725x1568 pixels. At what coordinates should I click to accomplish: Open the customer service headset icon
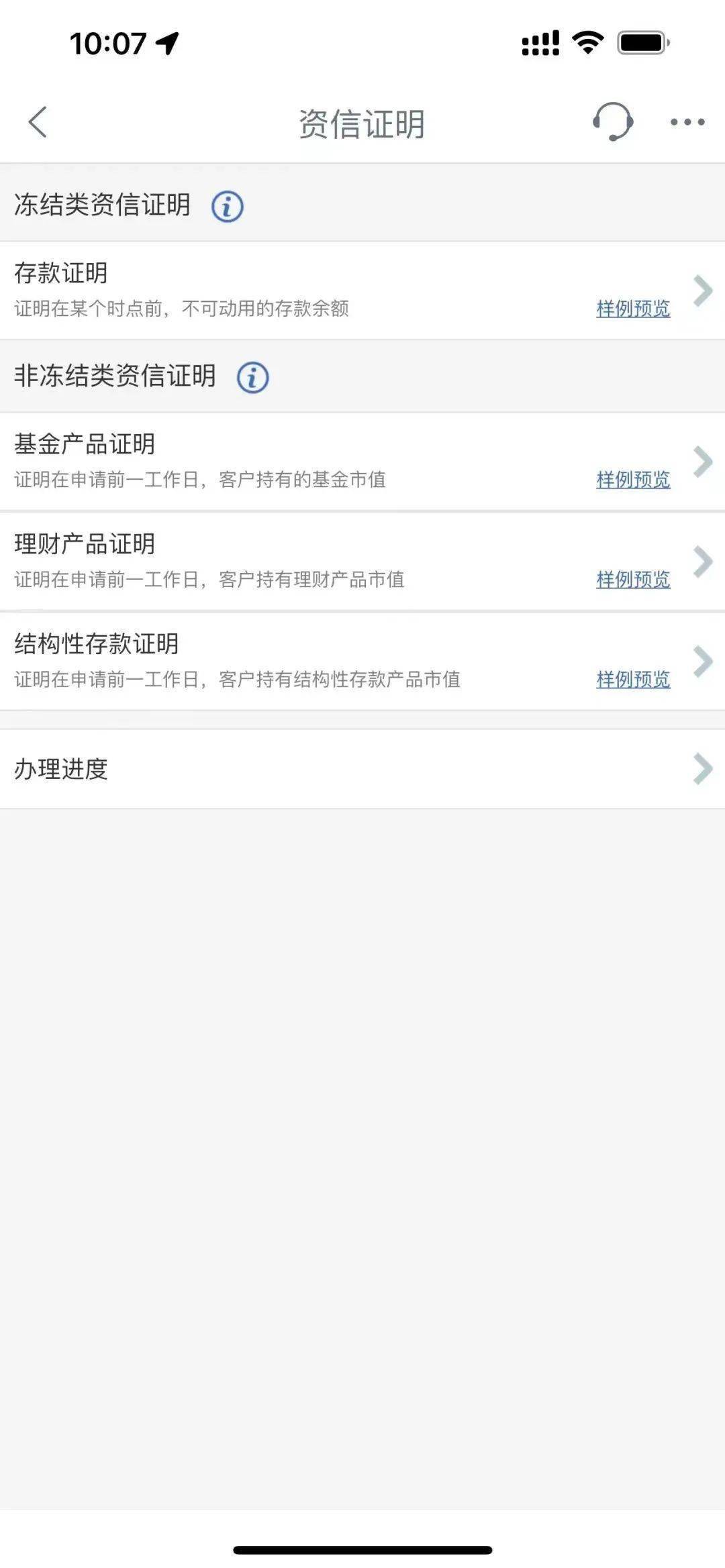tap(612, 121)
